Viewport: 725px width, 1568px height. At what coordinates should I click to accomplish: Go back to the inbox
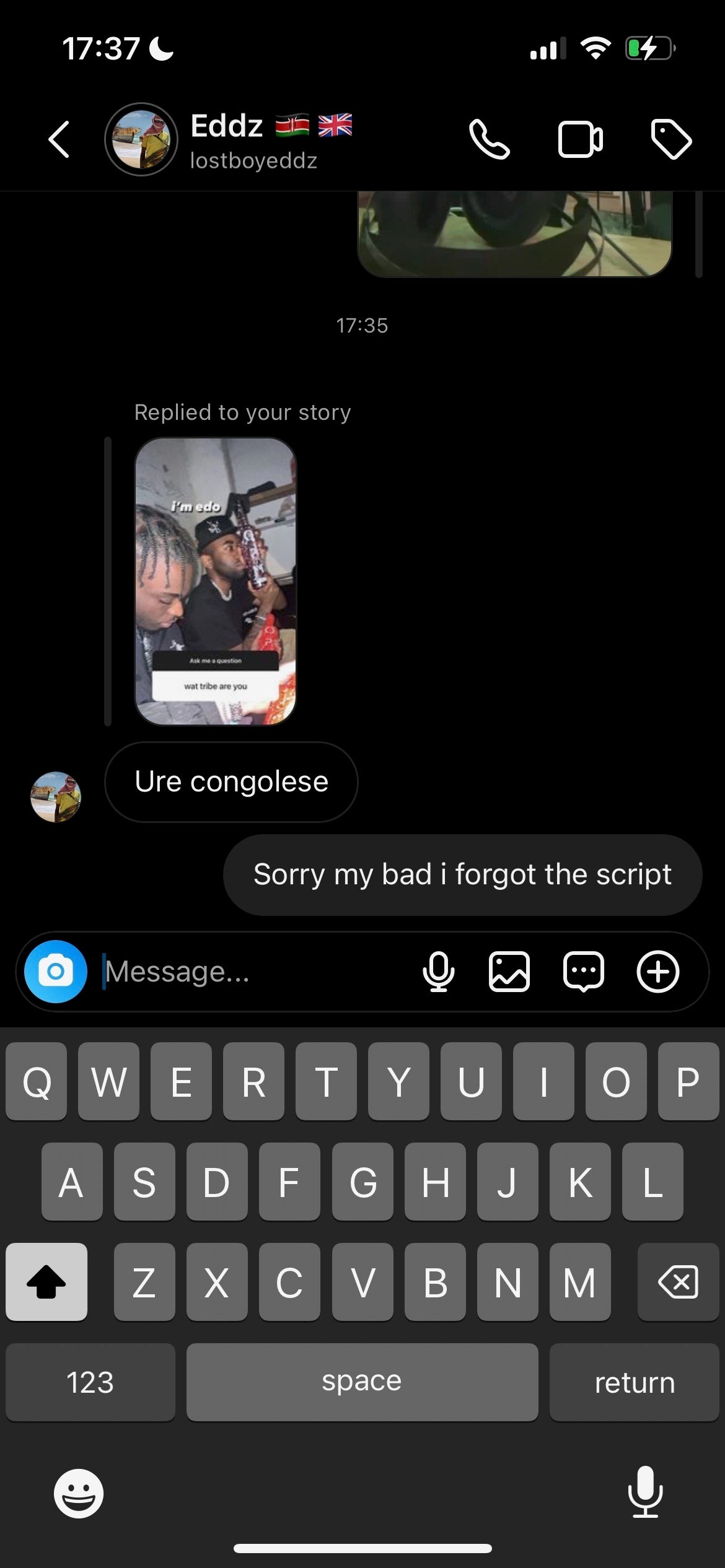[x=59, y=140]
